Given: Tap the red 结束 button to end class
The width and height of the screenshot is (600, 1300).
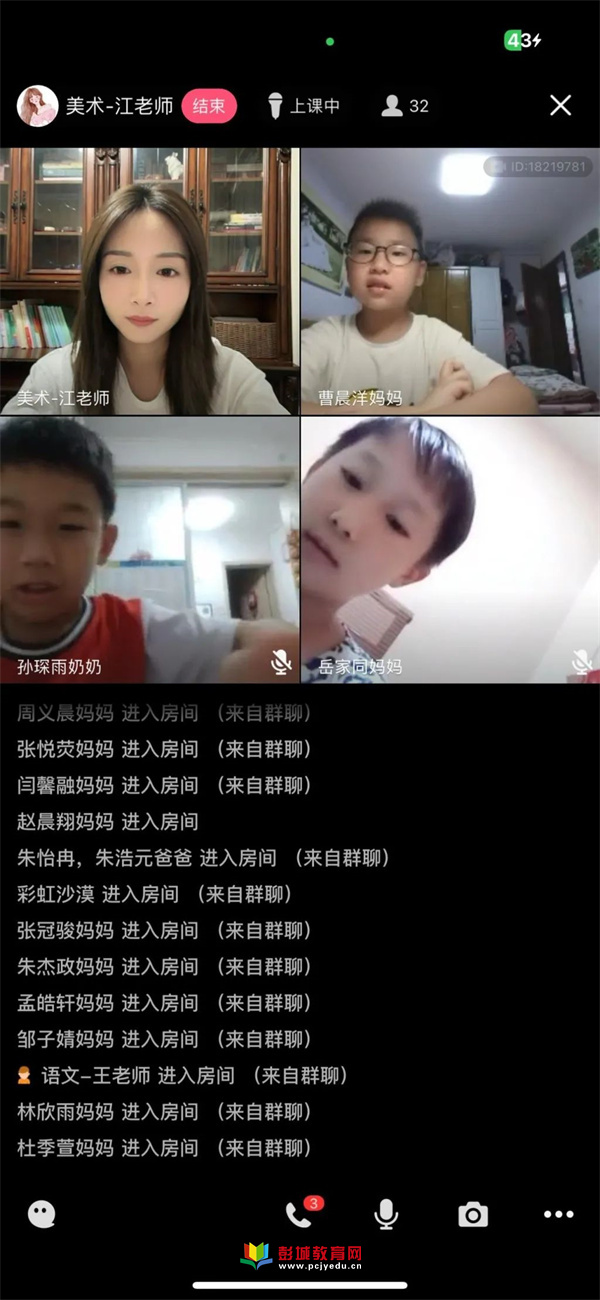Looking at the screenshot, I should tap(209, 106).
